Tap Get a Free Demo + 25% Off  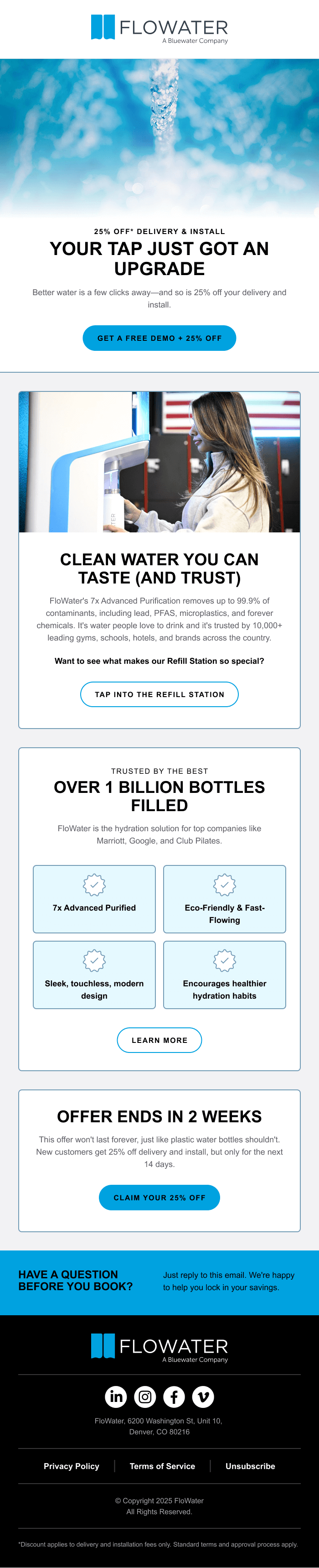click(159, 338)
